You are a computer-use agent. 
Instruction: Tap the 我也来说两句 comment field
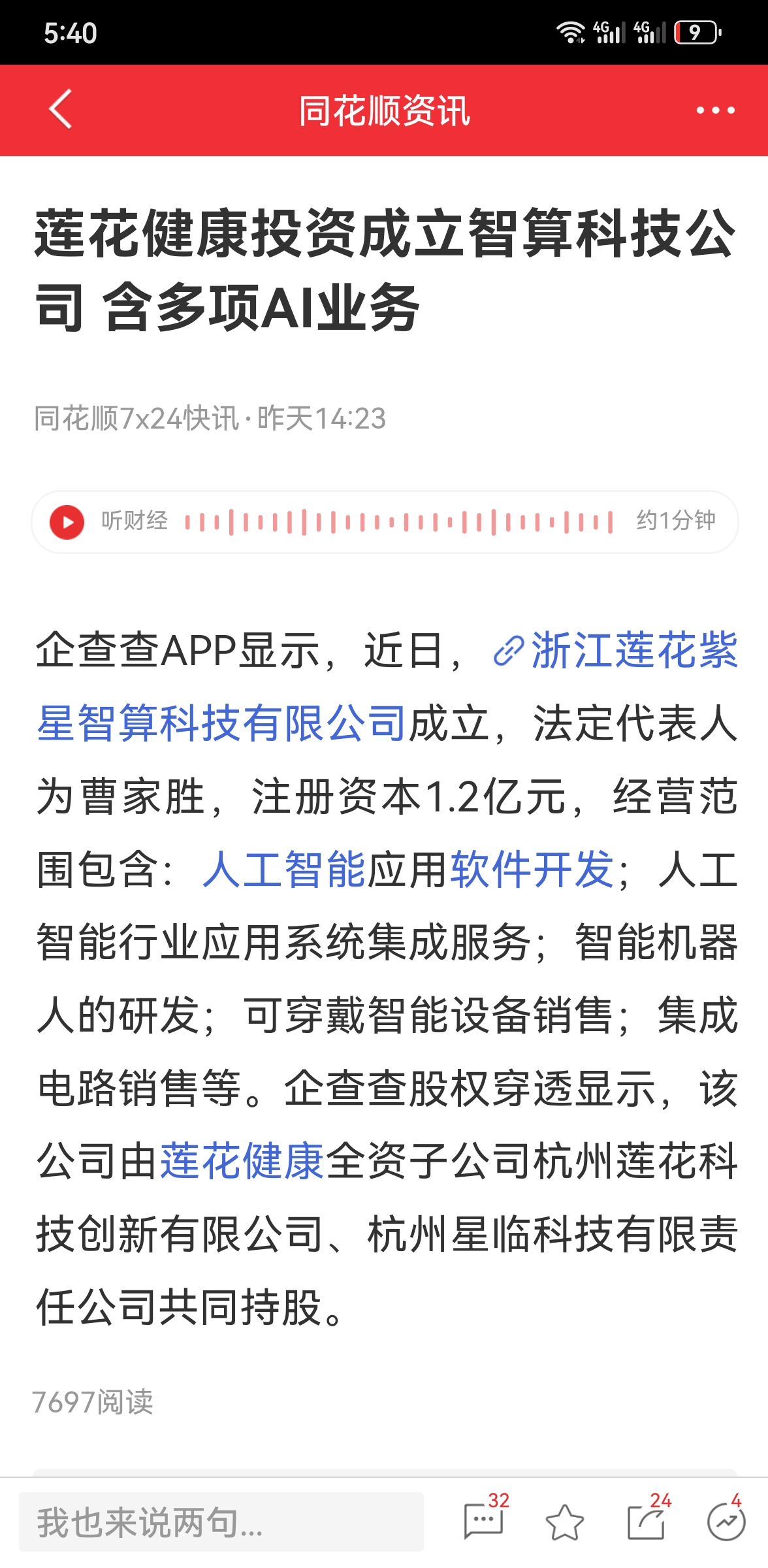(221, 1522)
